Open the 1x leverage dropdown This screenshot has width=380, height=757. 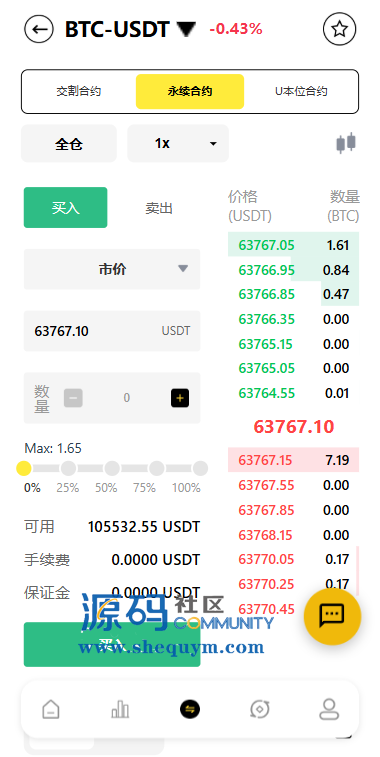click(178, 143)
